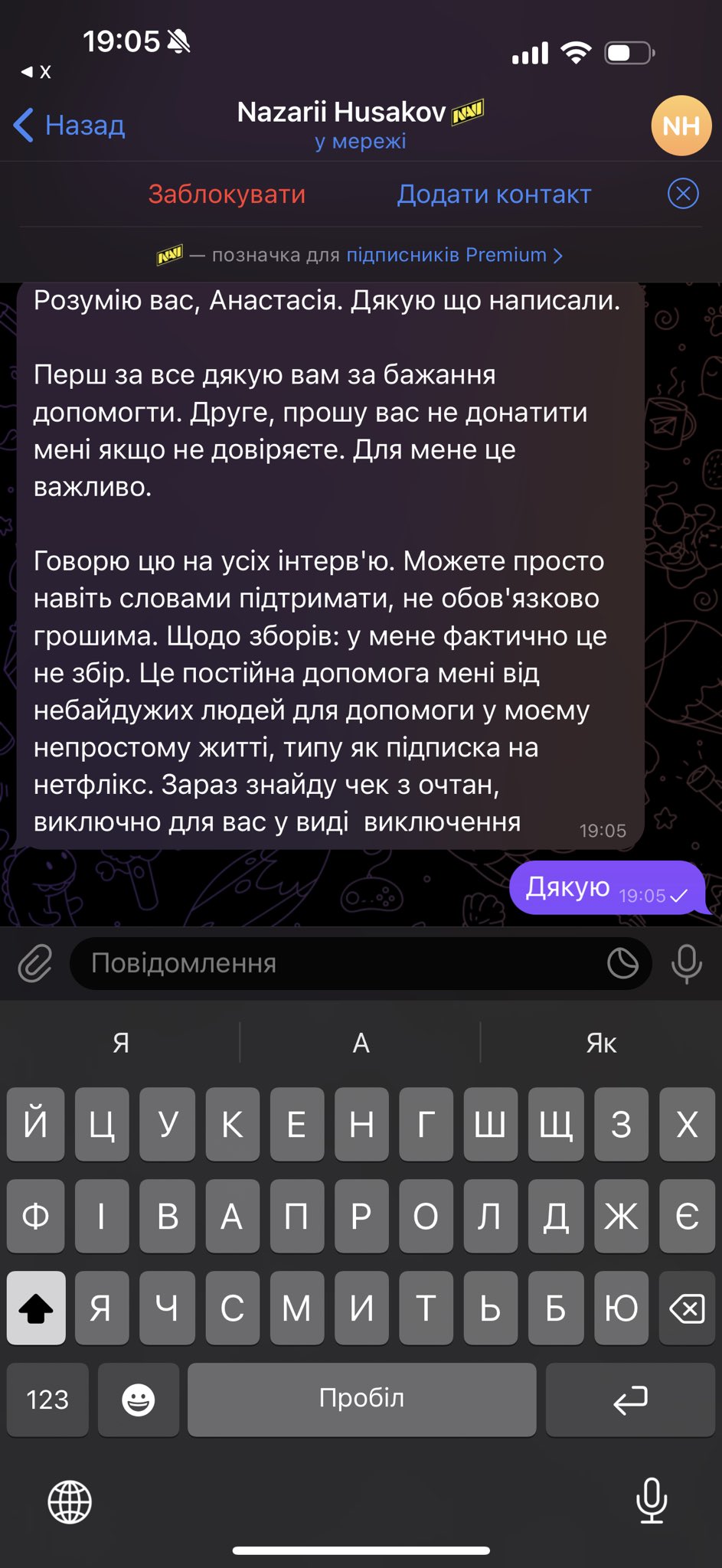Open the підписників Premium link
The image size is (722, 1568).
453,255
